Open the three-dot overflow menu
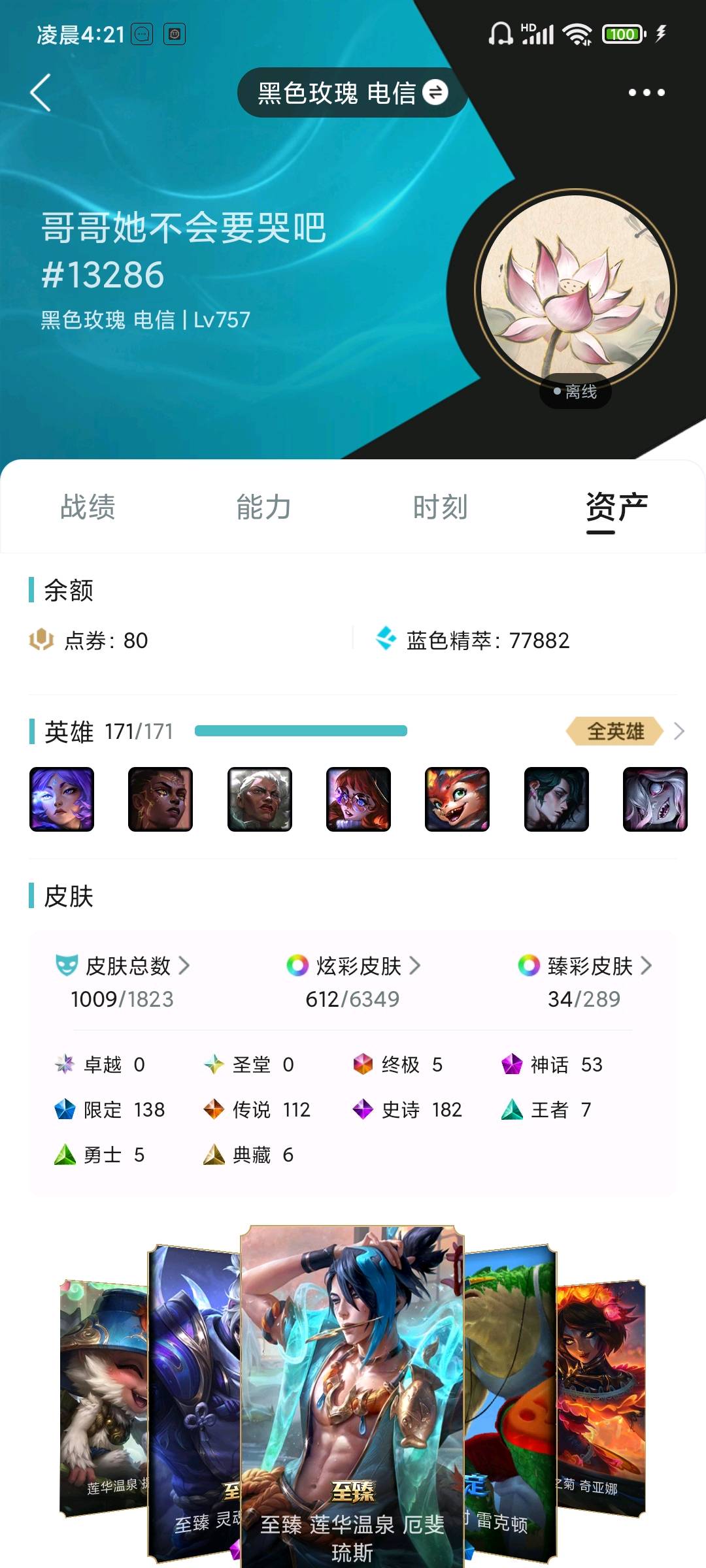 [647, 92]
